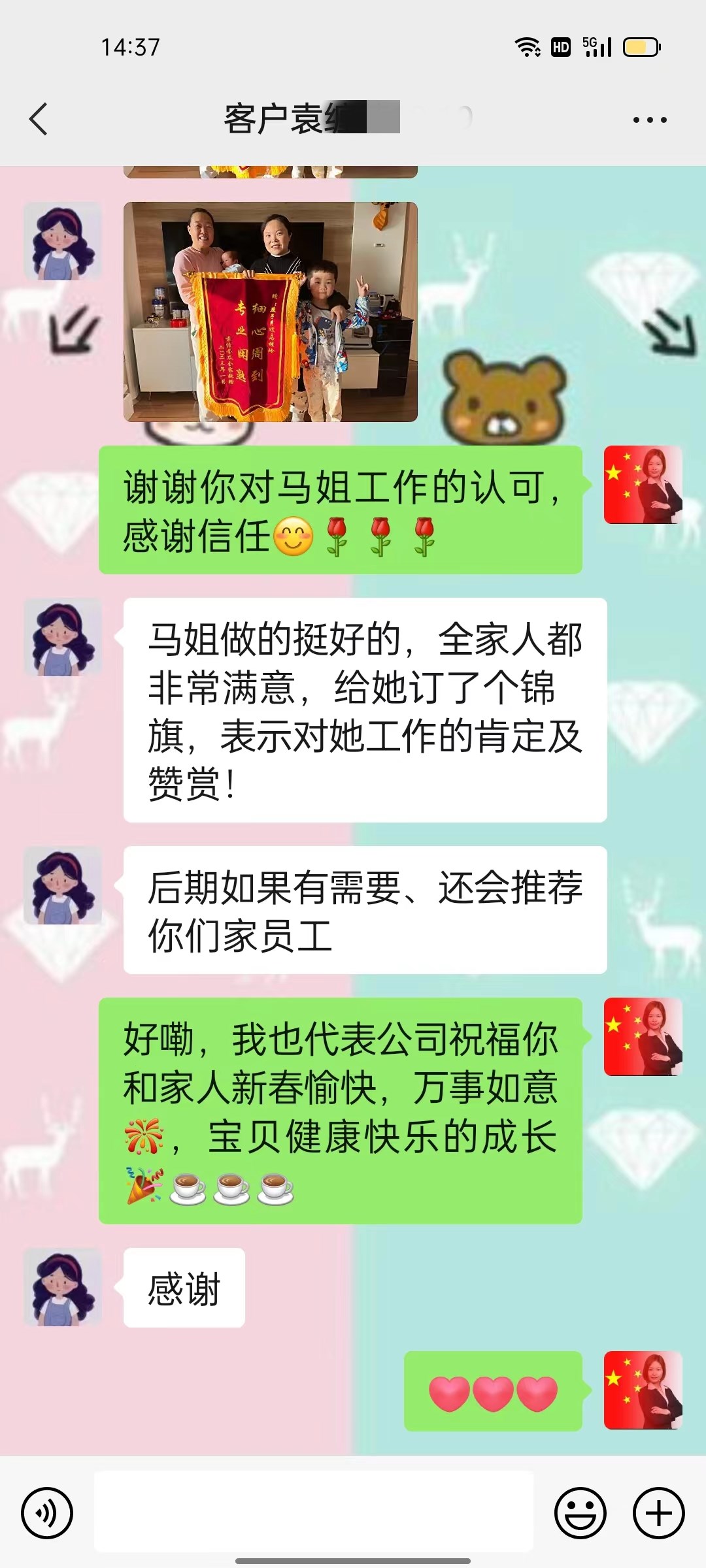Viewport: 706px width, 1568px height.
Task: Tap the message text field
Action: (x=314, y=1511)
